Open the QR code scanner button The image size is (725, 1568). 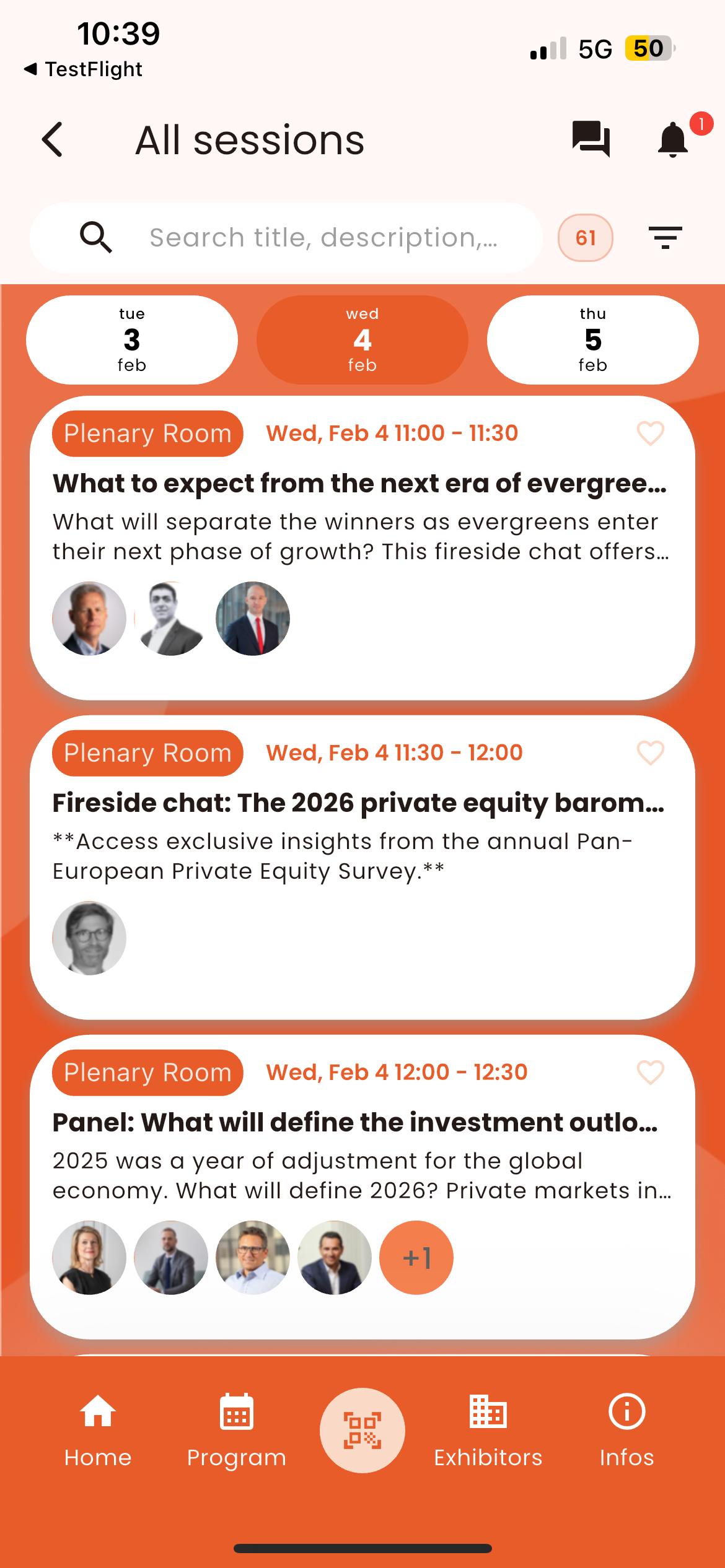pos(362,1431)
